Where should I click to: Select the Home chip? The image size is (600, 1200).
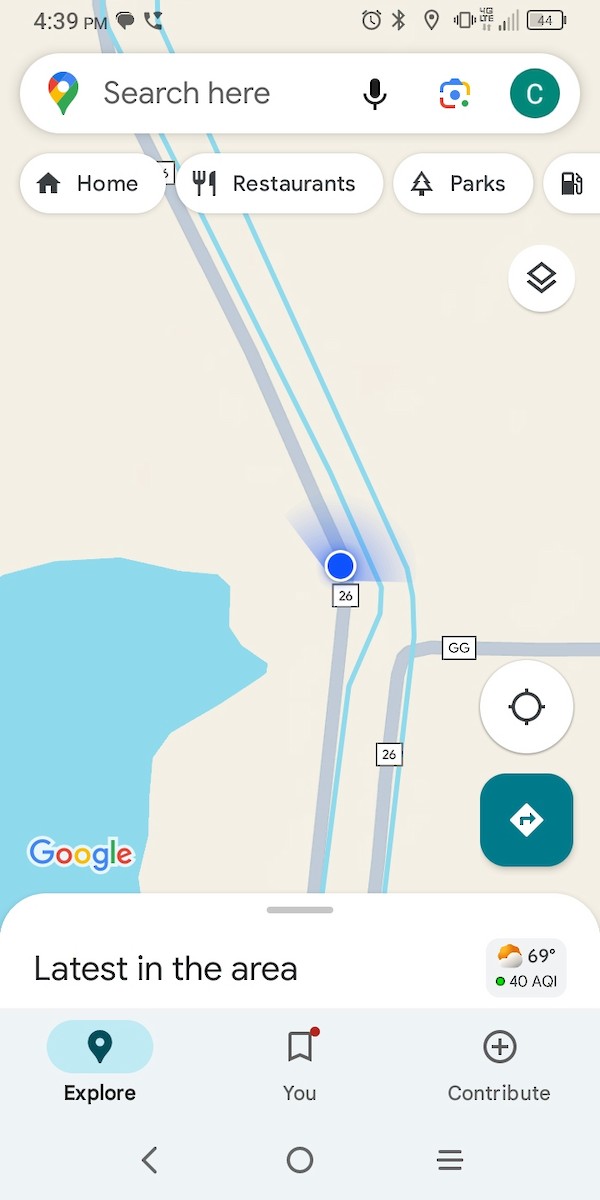coord(88,183)
